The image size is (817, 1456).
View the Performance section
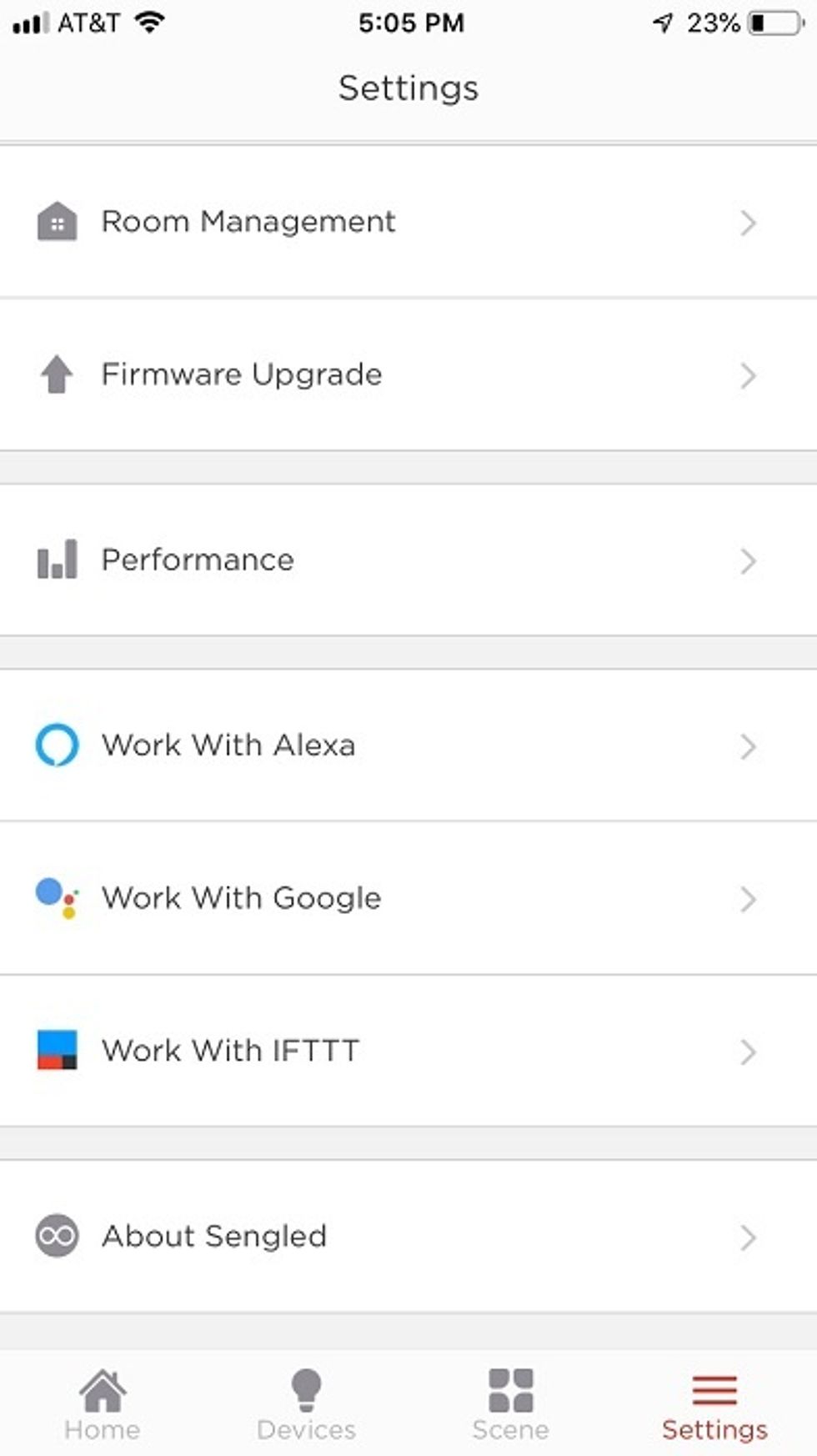pyautogui.click(x=408, y=560)
